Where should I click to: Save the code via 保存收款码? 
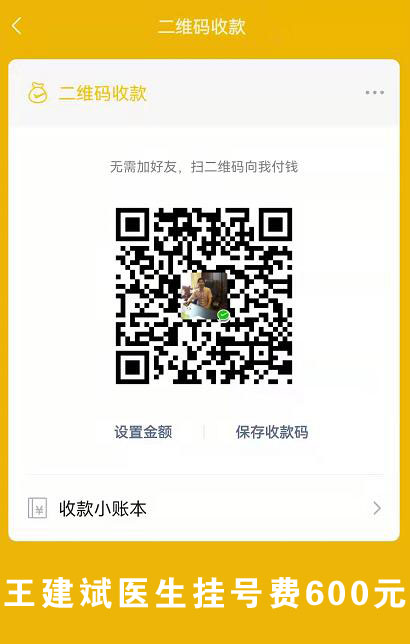pyautogui.click(x=272, y=432)
